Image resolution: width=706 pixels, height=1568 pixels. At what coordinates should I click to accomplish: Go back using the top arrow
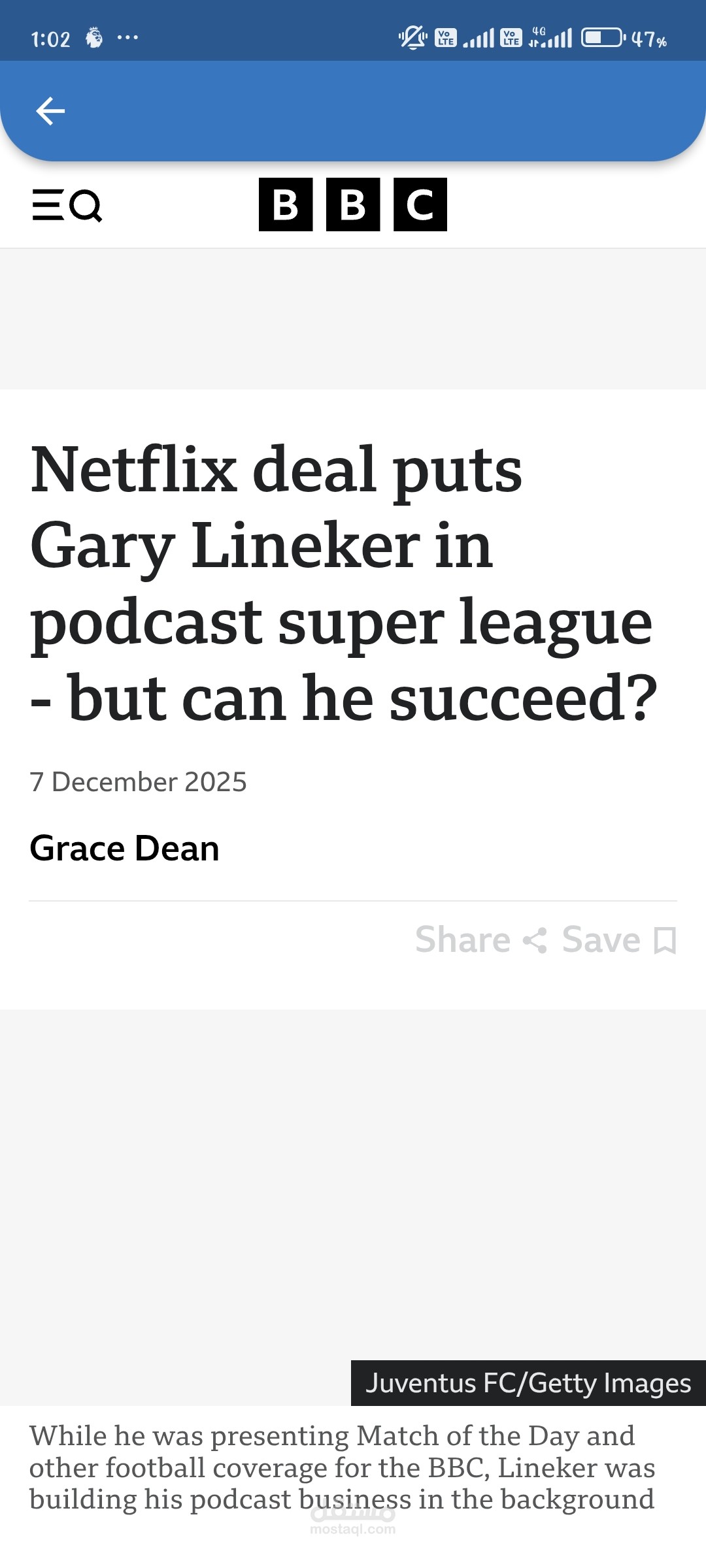click(50, 111)
